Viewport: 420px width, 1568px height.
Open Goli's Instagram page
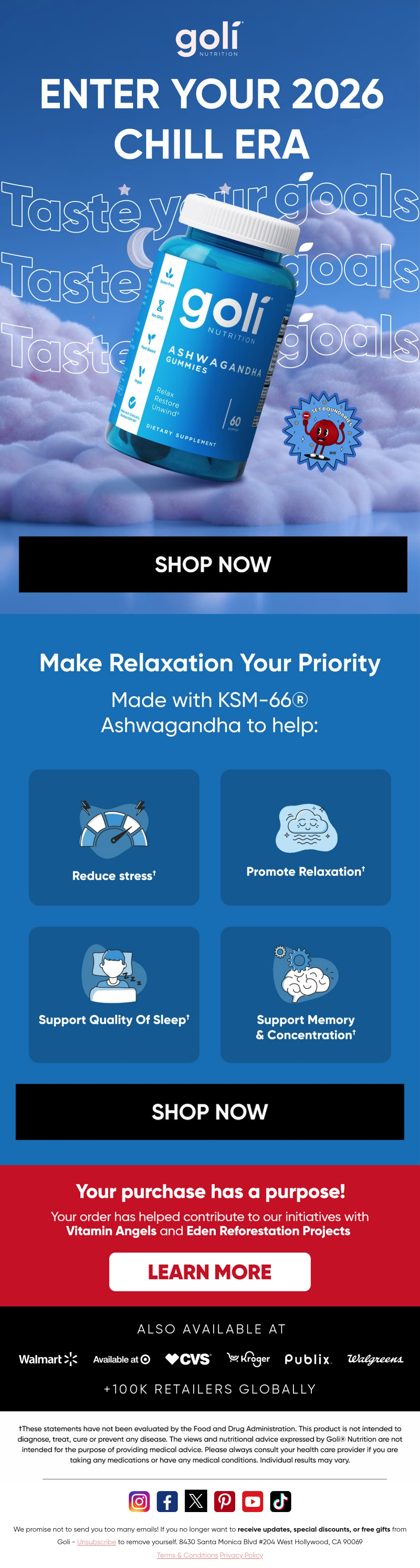(x=139, y=1501)
